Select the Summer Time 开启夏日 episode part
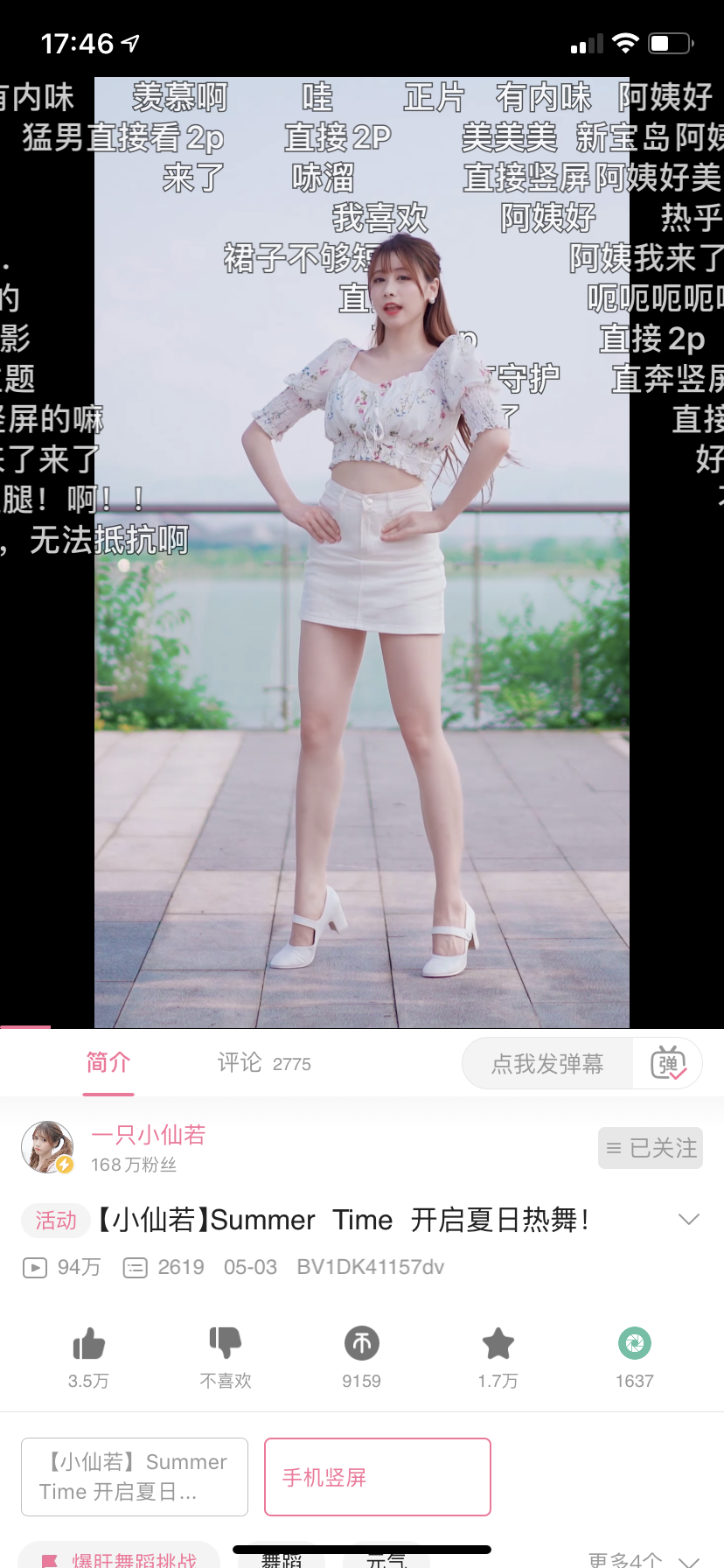 click(x=135, y=1477)
